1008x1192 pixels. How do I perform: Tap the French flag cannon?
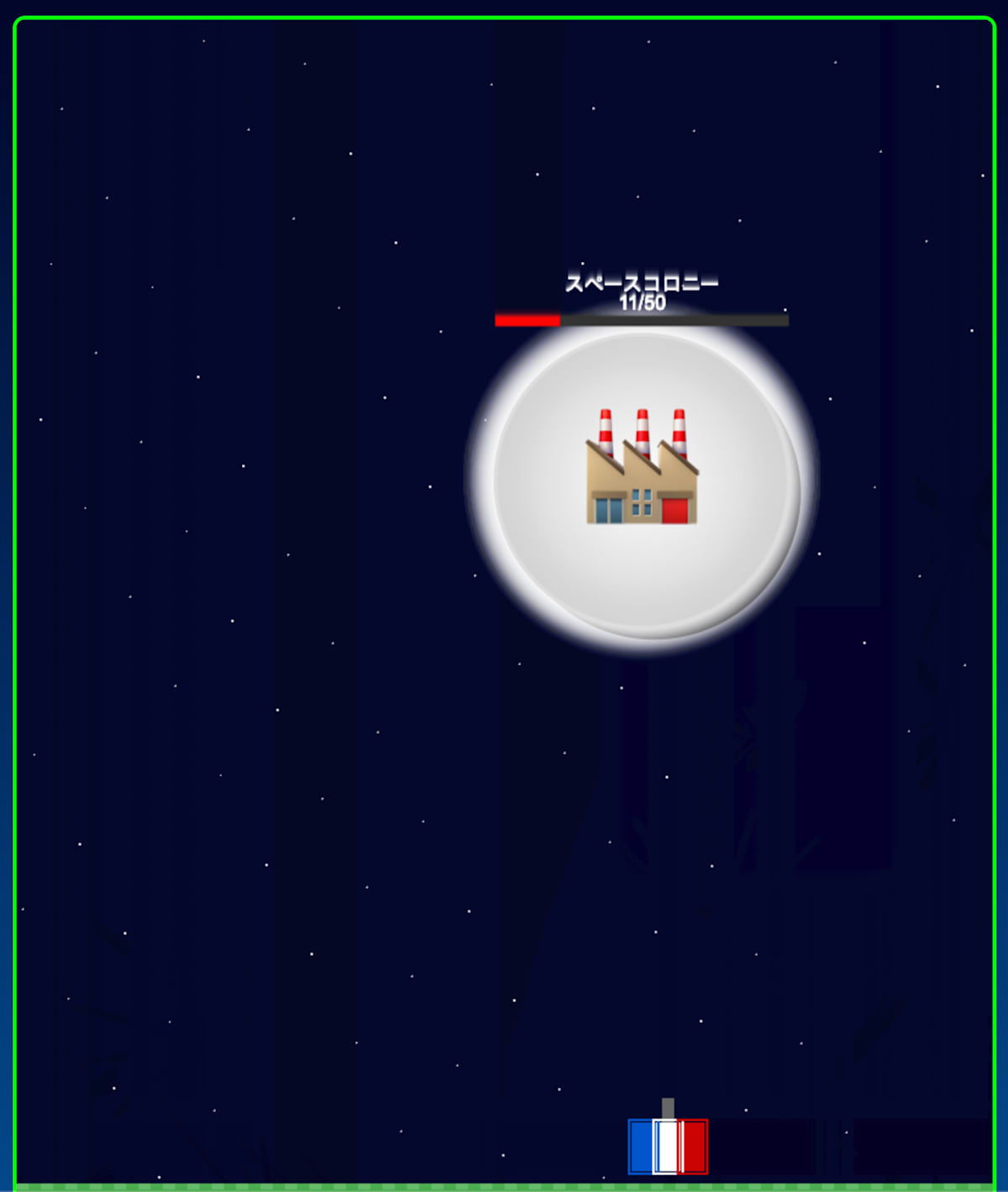pos(668,1145)
